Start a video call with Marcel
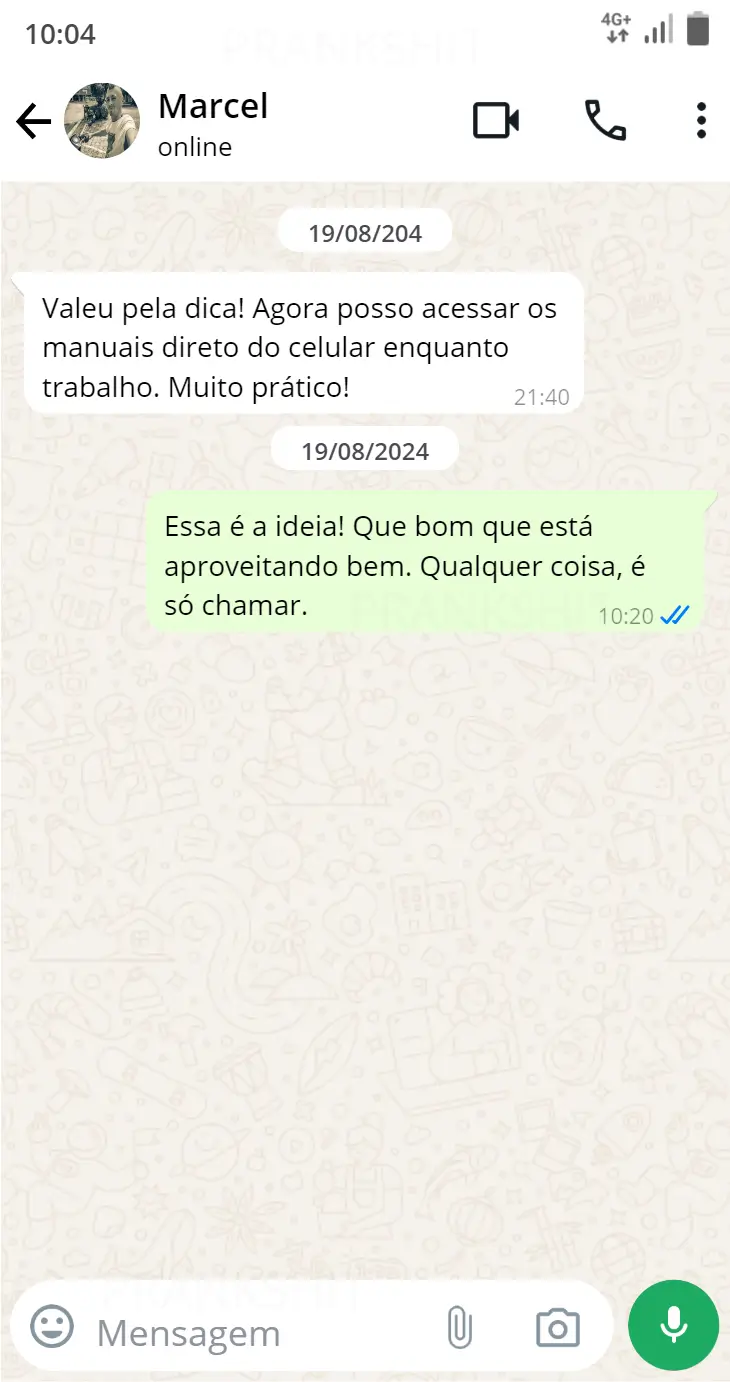This screenshot has height=1382, width=730. 495,121
